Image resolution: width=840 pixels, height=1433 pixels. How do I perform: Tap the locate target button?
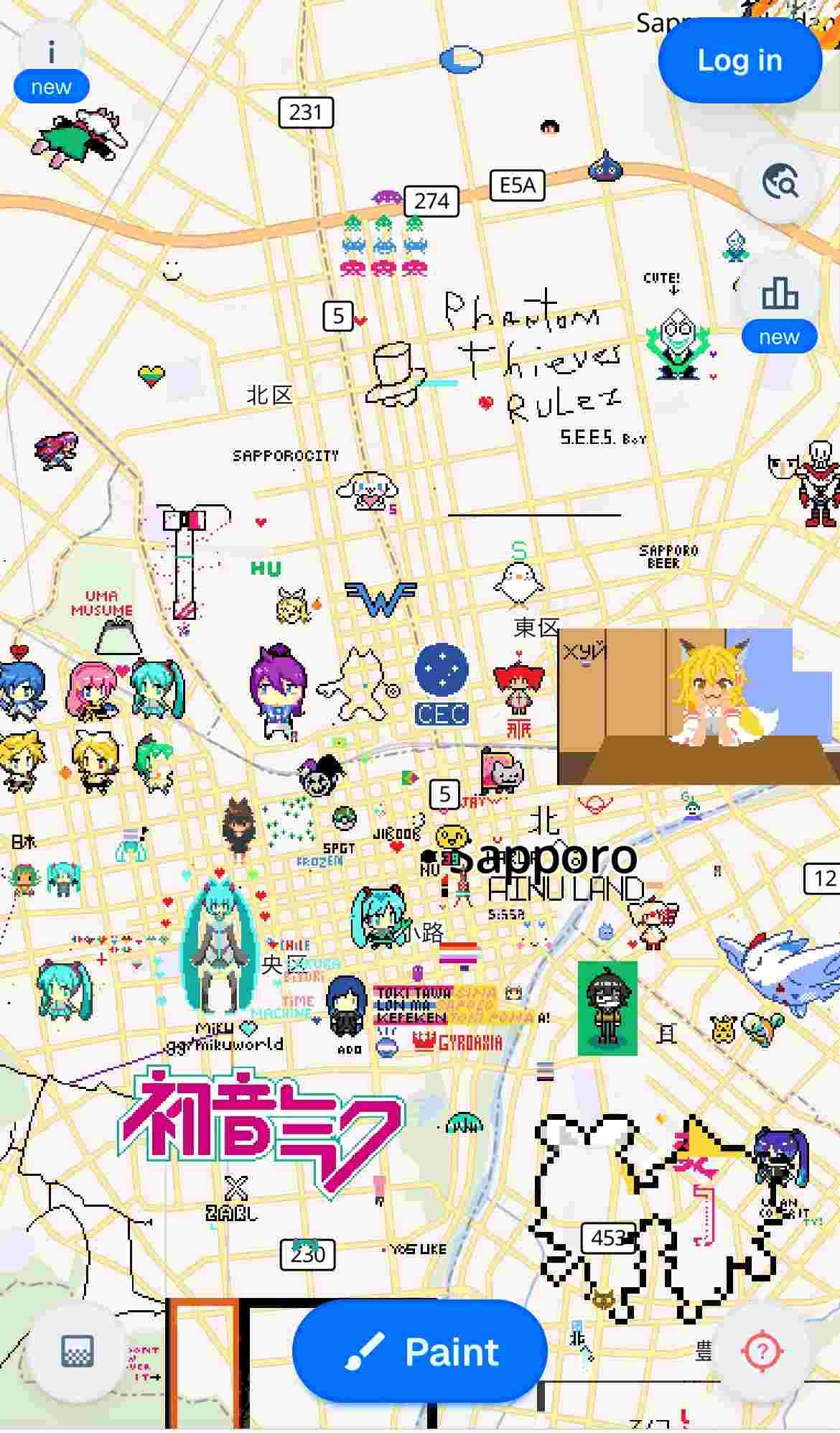point(762,1350)
